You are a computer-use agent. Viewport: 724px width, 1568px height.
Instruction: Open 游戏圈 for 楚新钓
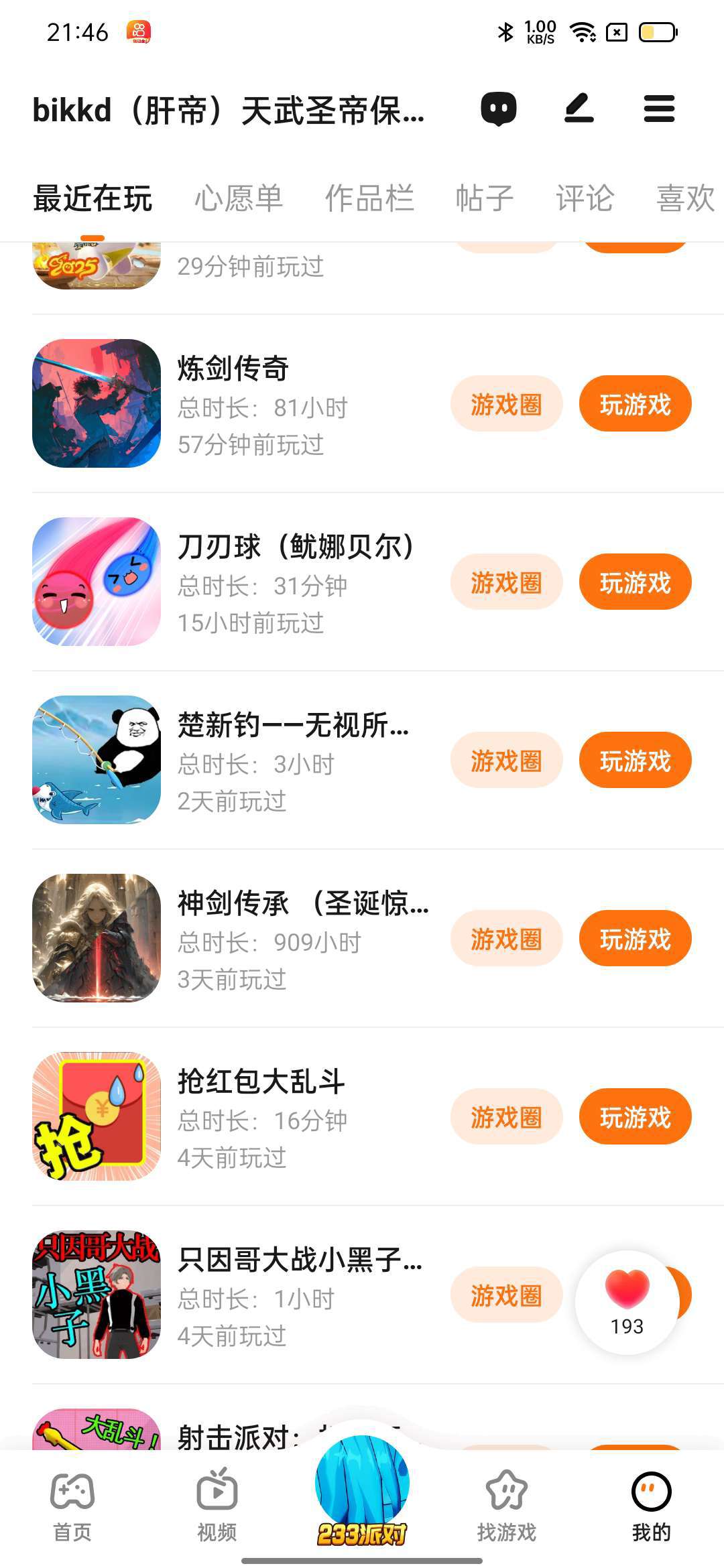tap(506, 761)
